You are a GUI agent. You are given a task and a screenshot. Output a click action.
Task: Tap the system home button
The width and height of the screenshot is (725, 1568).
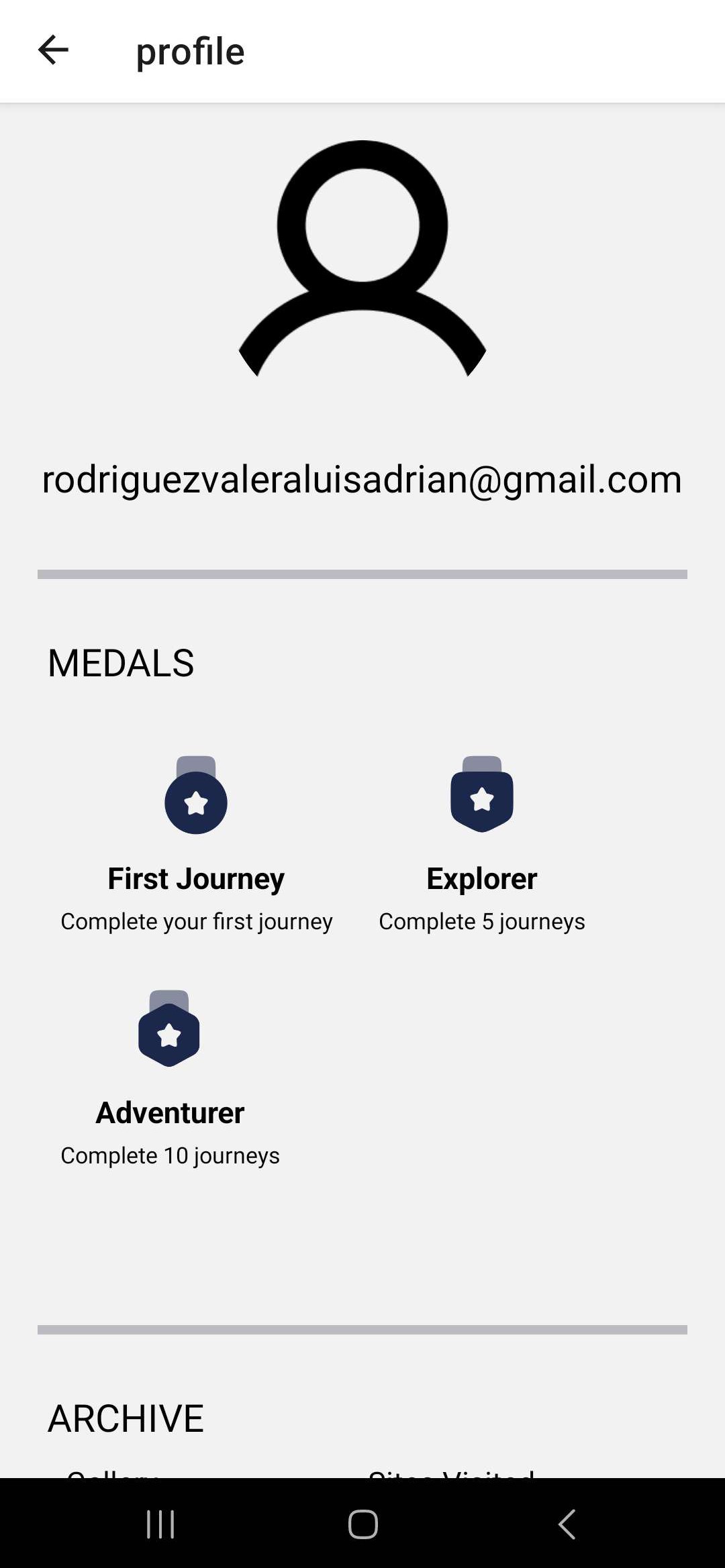click(x=362, y=1524)
